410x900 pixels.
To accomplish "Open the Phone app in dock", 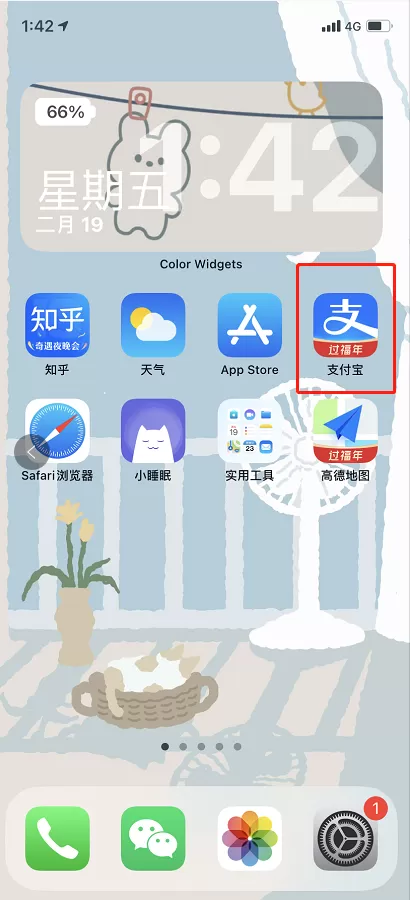I will coord(57,839).
